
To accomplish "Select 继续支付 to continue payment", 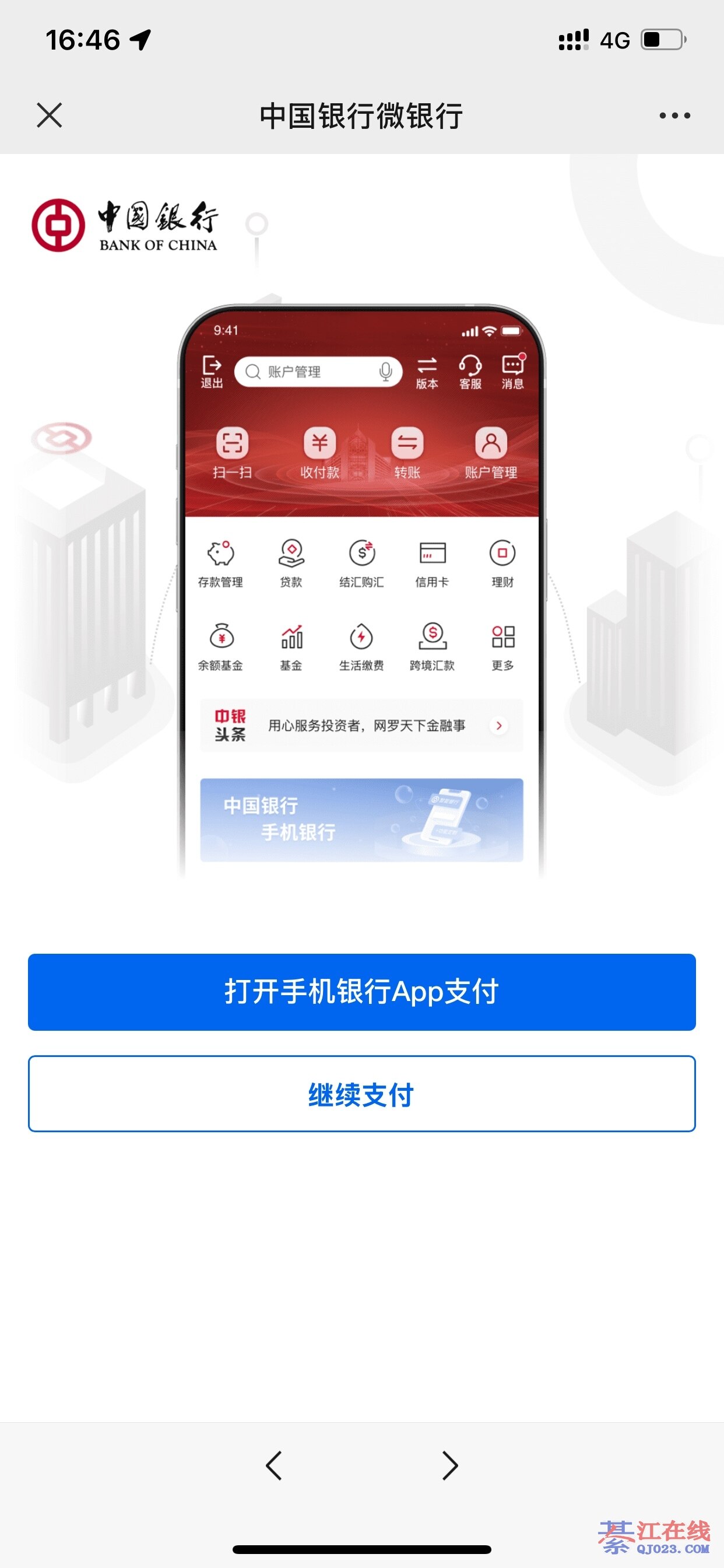I will [x=361, y=1094].
